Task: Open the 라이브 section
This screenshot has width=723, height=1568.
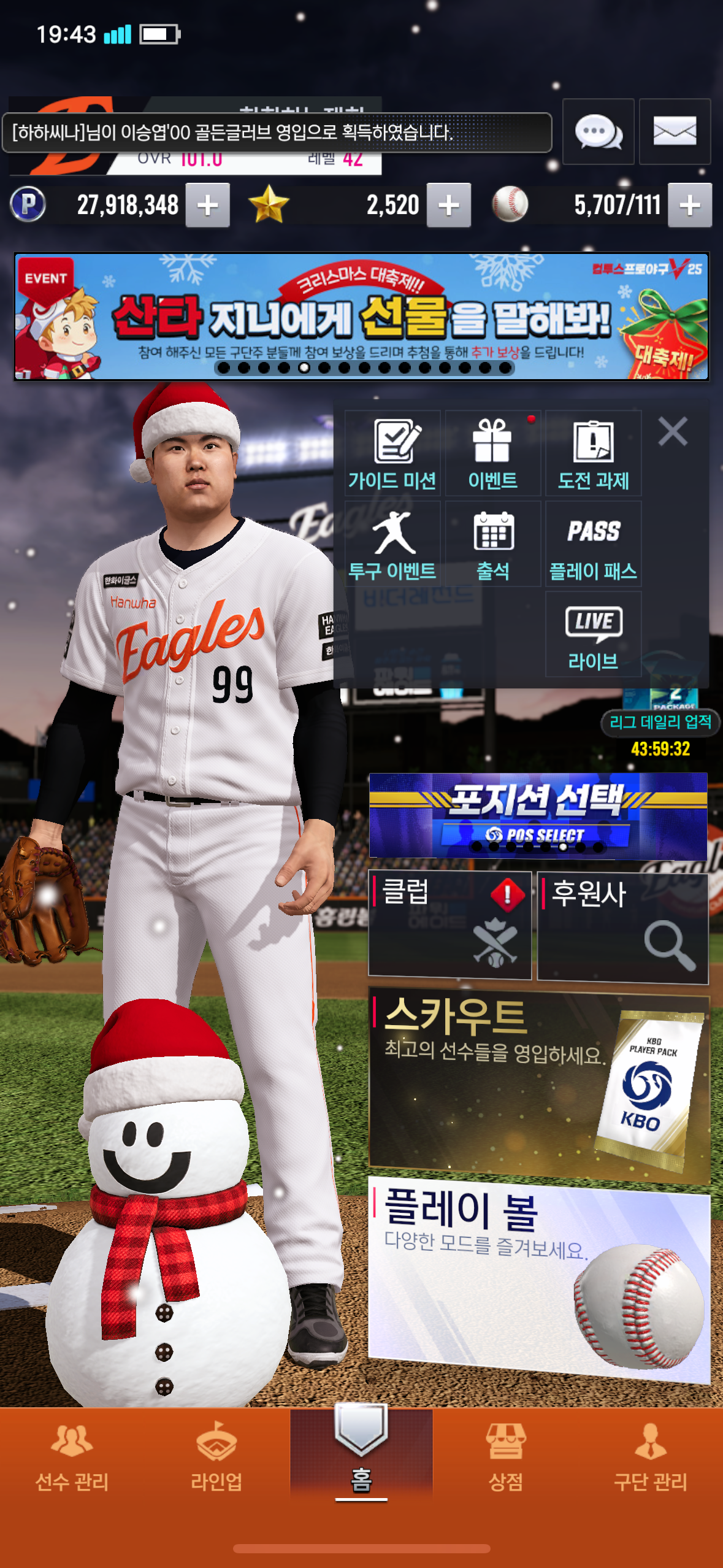Action: (x=593, y=635)
